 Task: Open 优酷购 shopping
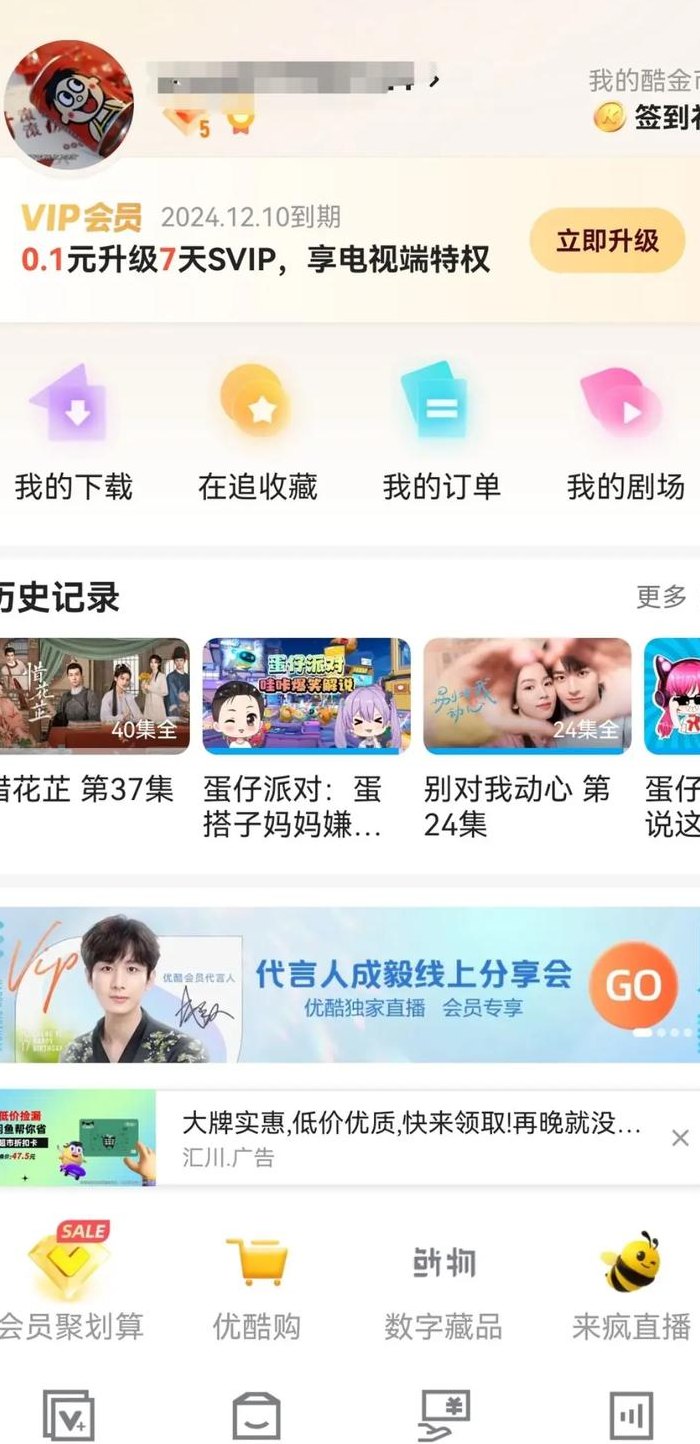tap(257, 1282)
